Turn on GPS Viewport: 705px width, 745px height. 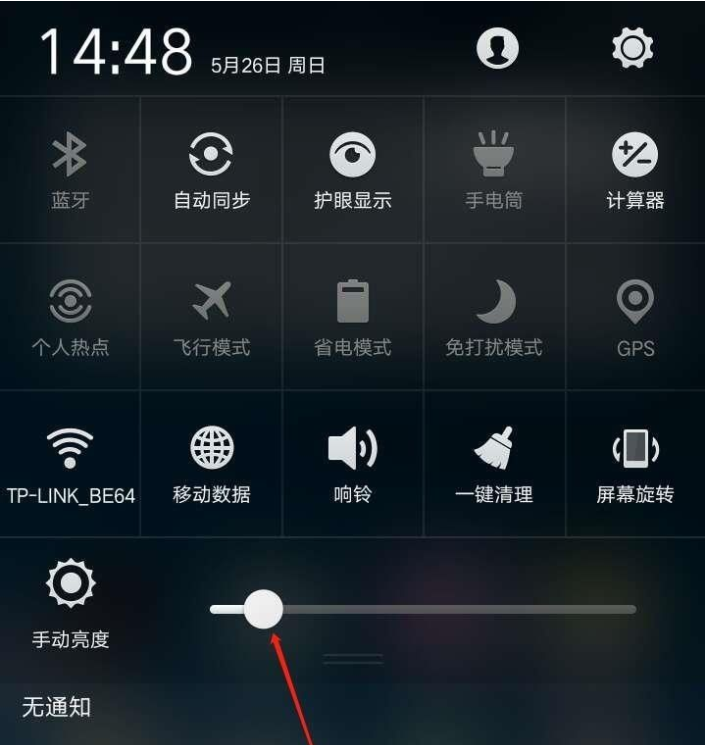point(635,317)
